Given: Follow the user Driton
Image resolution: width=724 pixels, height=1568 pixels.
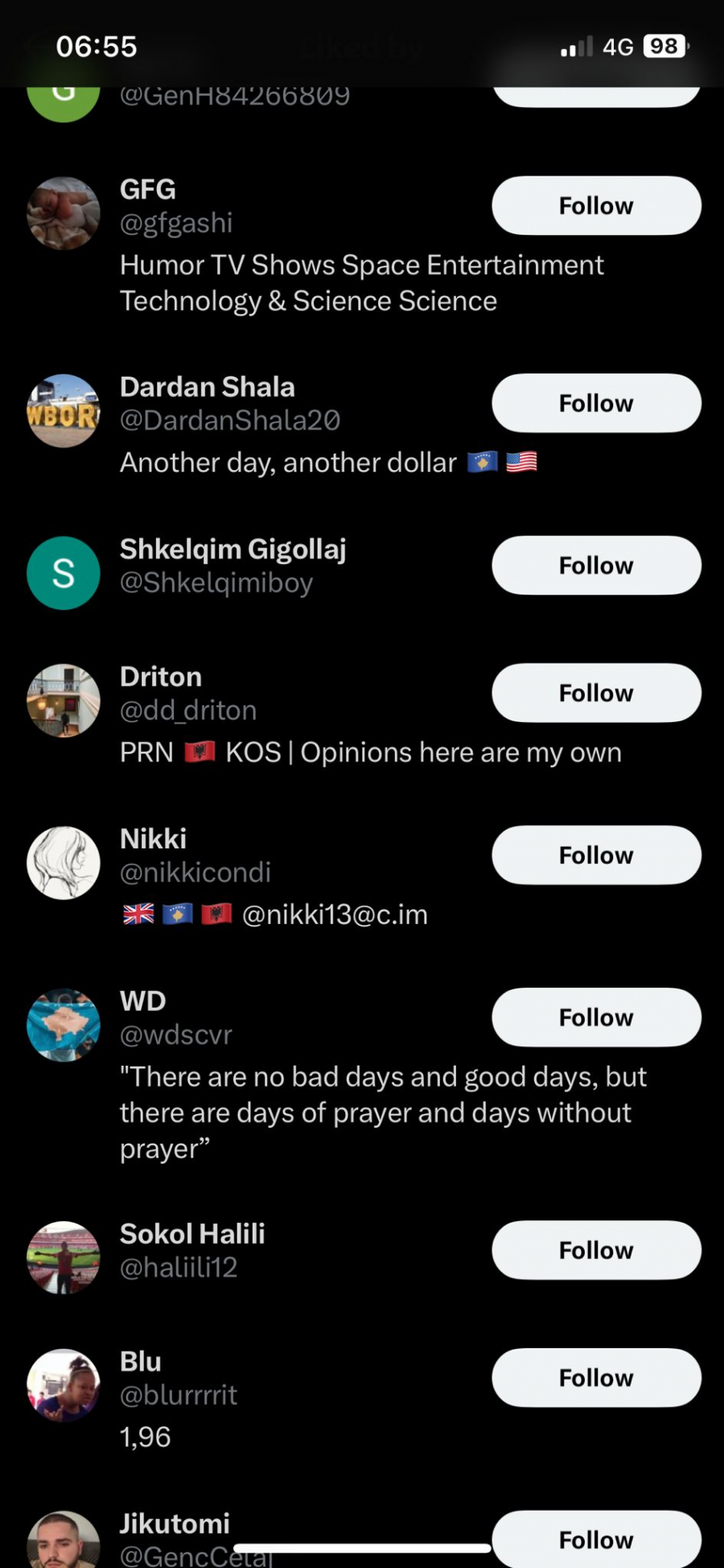Looking at the screenshot, I should (596, 693).
